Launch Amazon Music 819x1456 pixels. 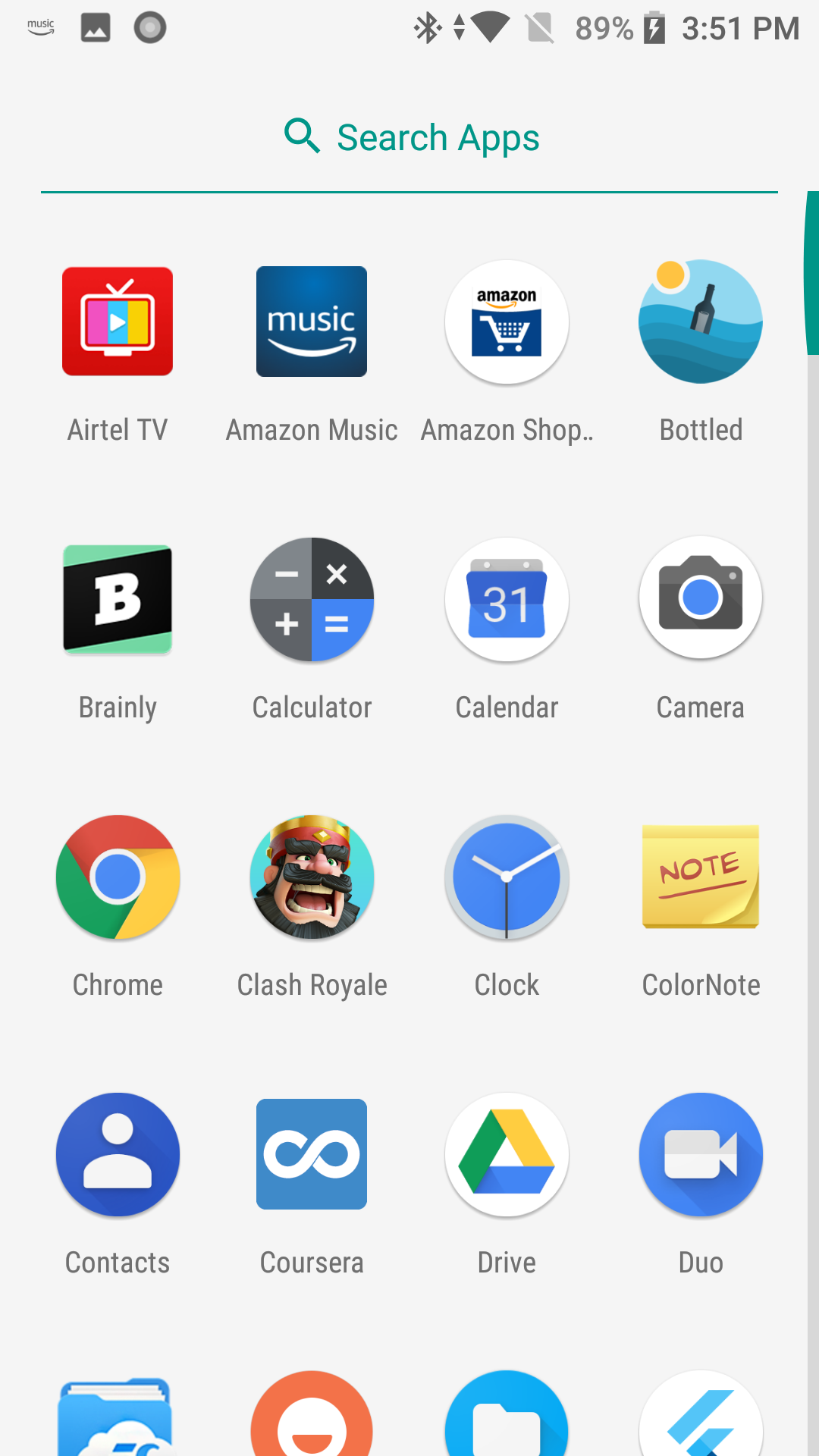[x=312, y=321]
